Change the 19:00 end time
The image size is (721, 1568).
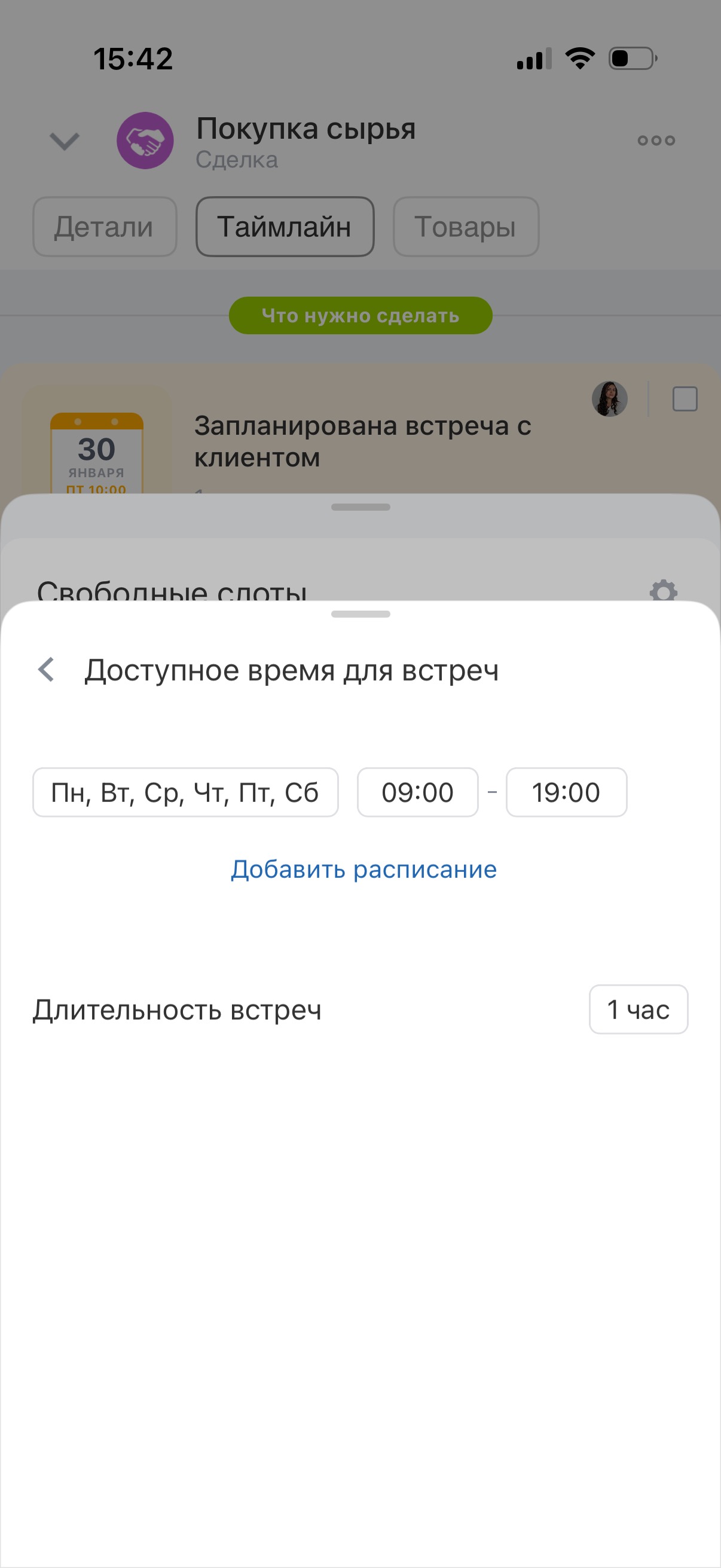pyautogui.click(x=566, y=792)
